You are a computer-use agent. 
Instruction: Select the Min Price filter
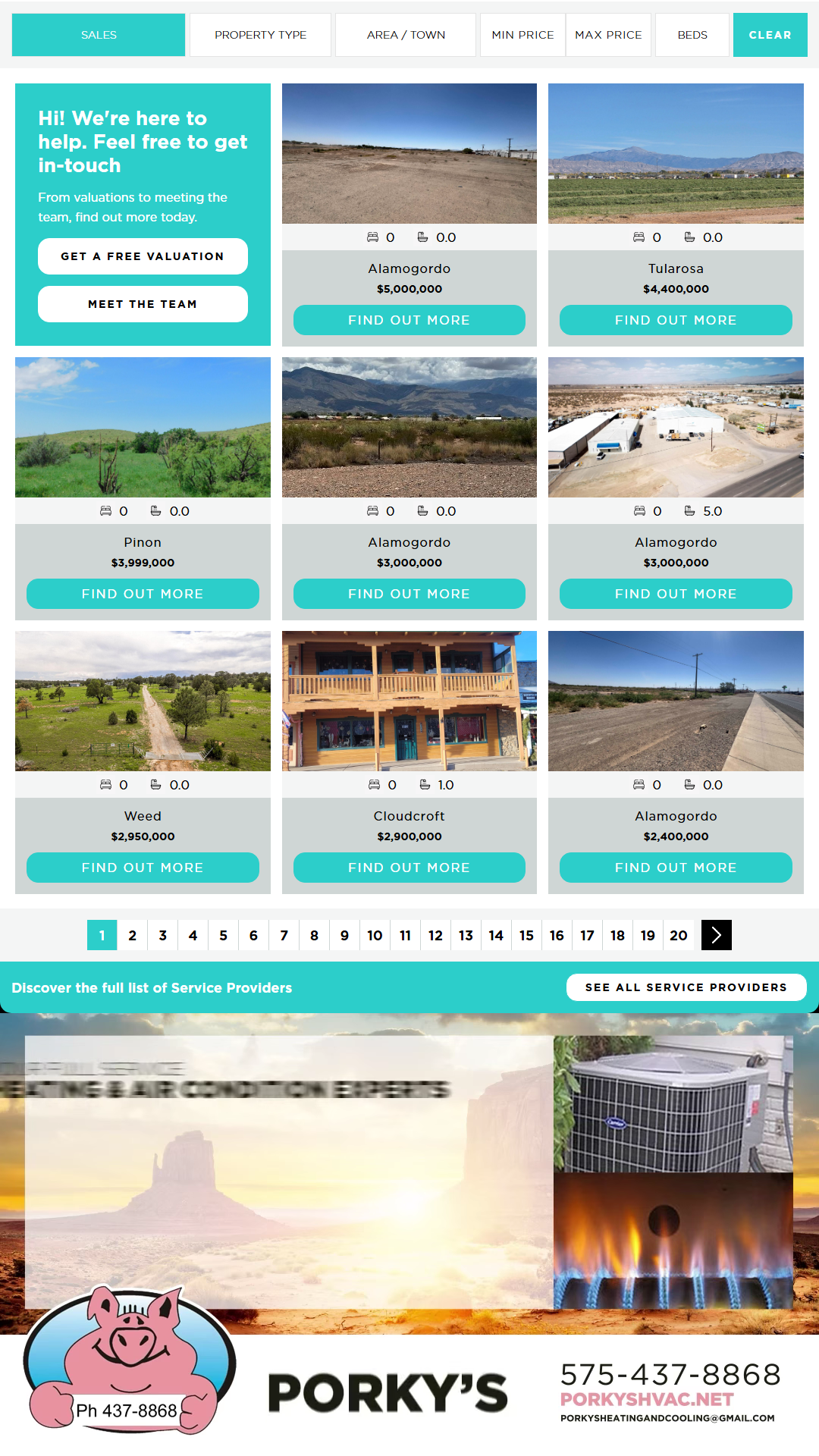coord(522,35)
